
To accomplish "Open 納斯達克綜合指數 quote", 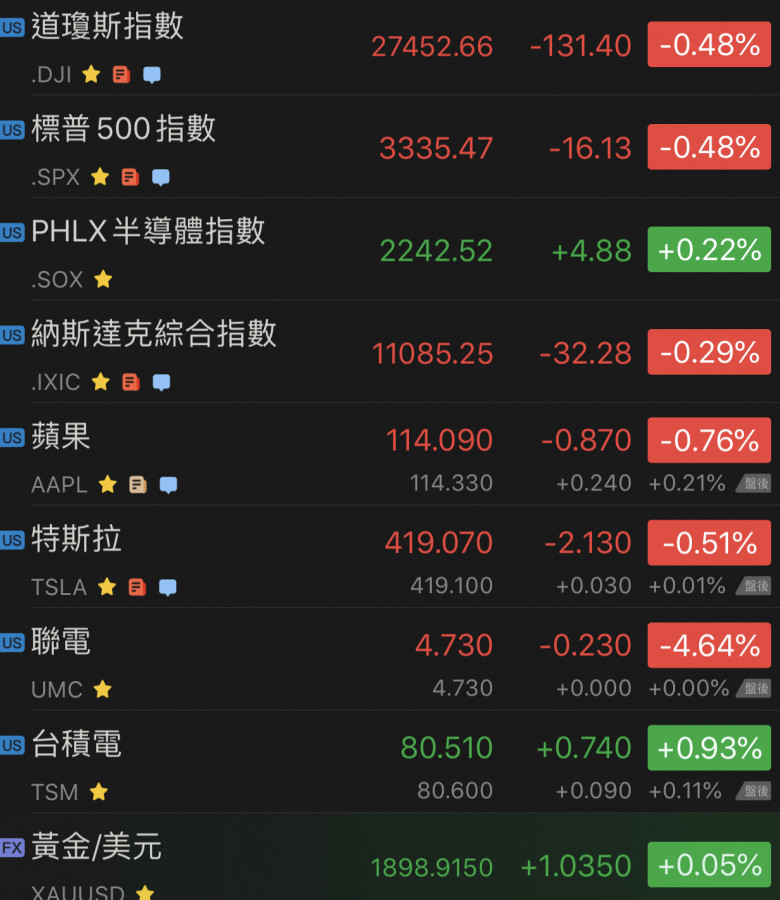I will click(x=153, y=334).
